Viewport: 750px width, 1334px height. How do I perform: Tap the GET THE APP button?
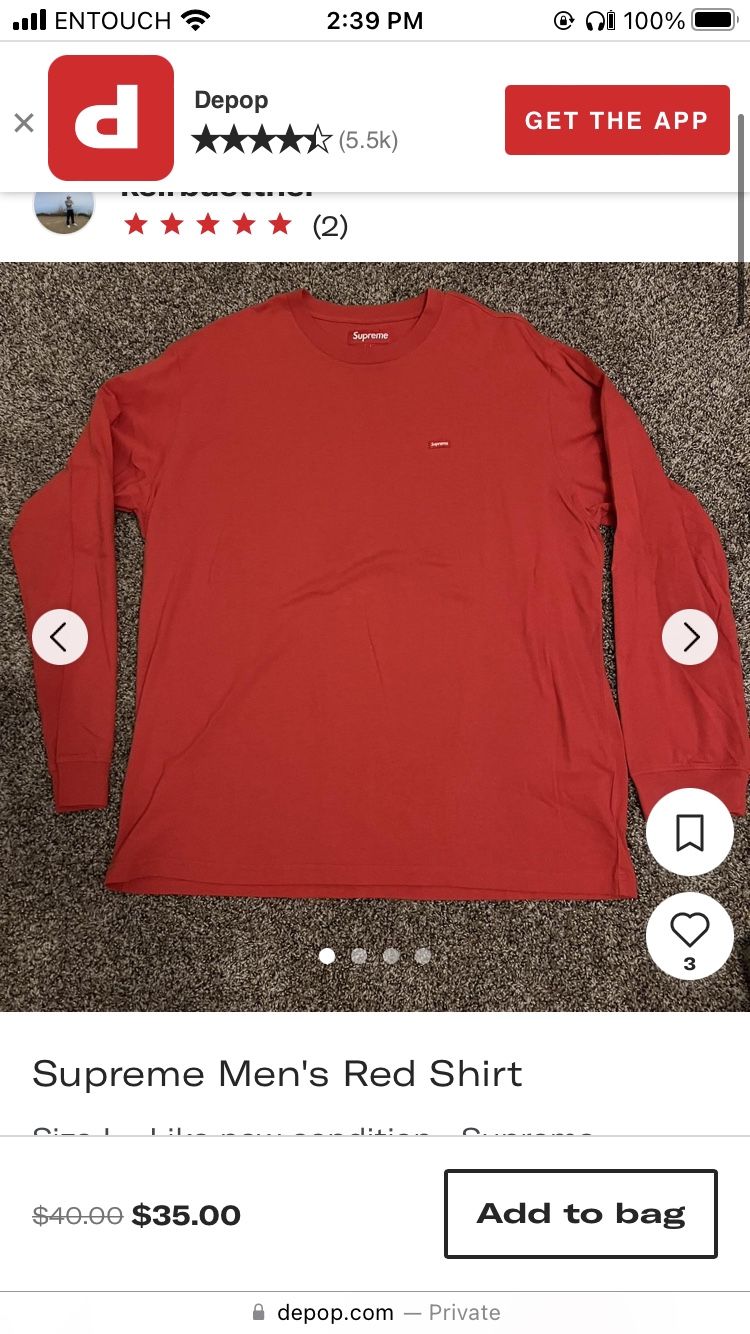(617, 120)
